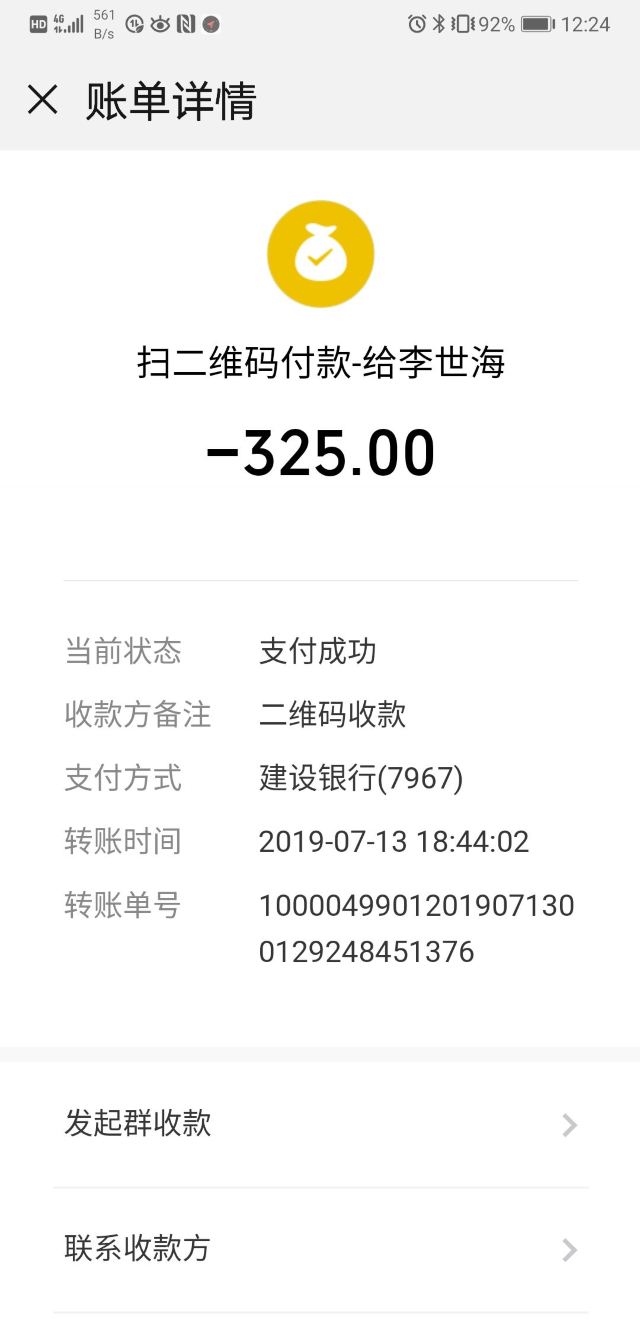Image resolution: width=640 pixels, height=1327 pixels.
Task: Open the 发起群收款 row
Action: 320,1124
